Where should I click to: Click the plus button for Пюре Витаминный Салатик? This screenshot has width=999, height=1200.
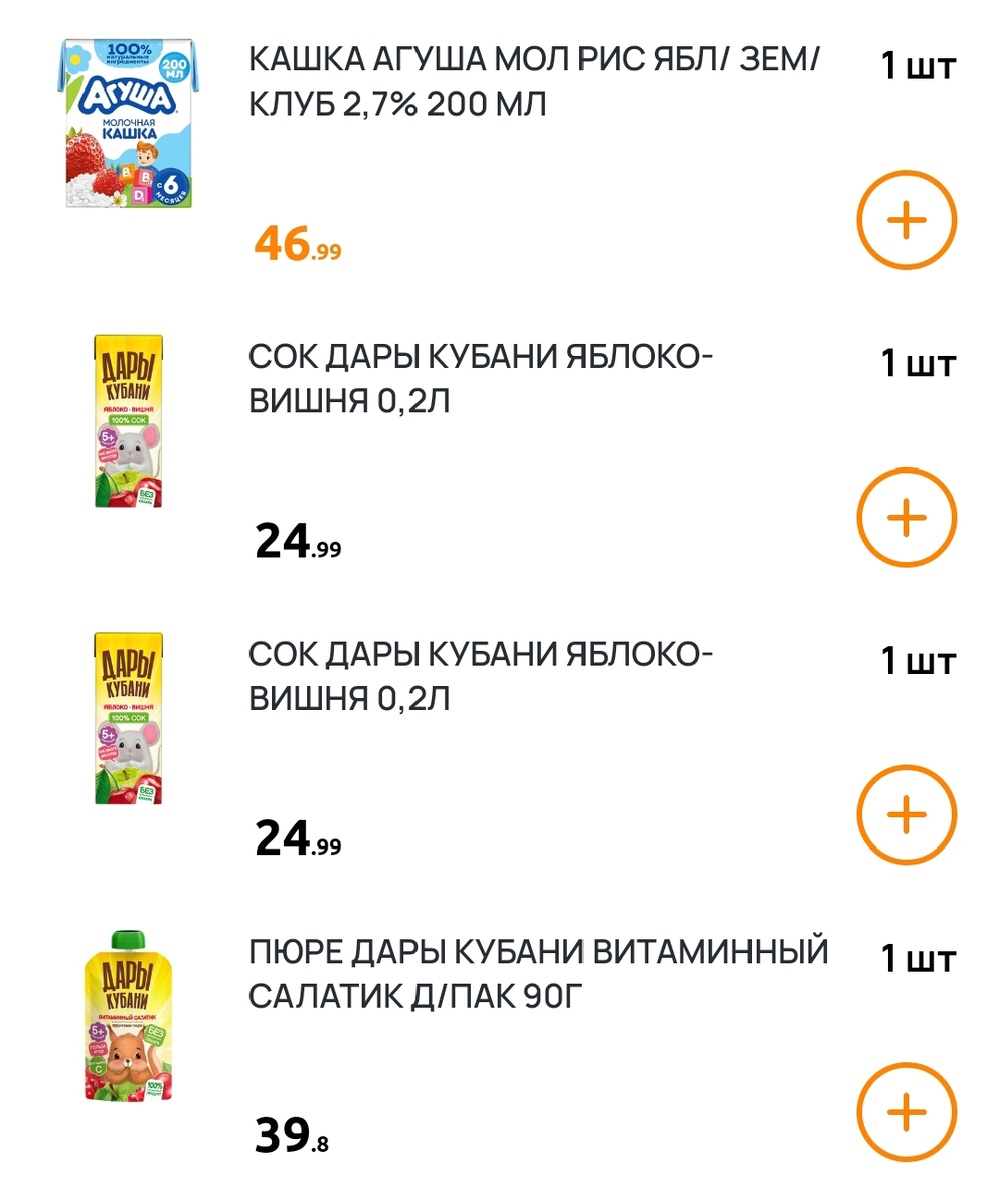pos(905,1113)
